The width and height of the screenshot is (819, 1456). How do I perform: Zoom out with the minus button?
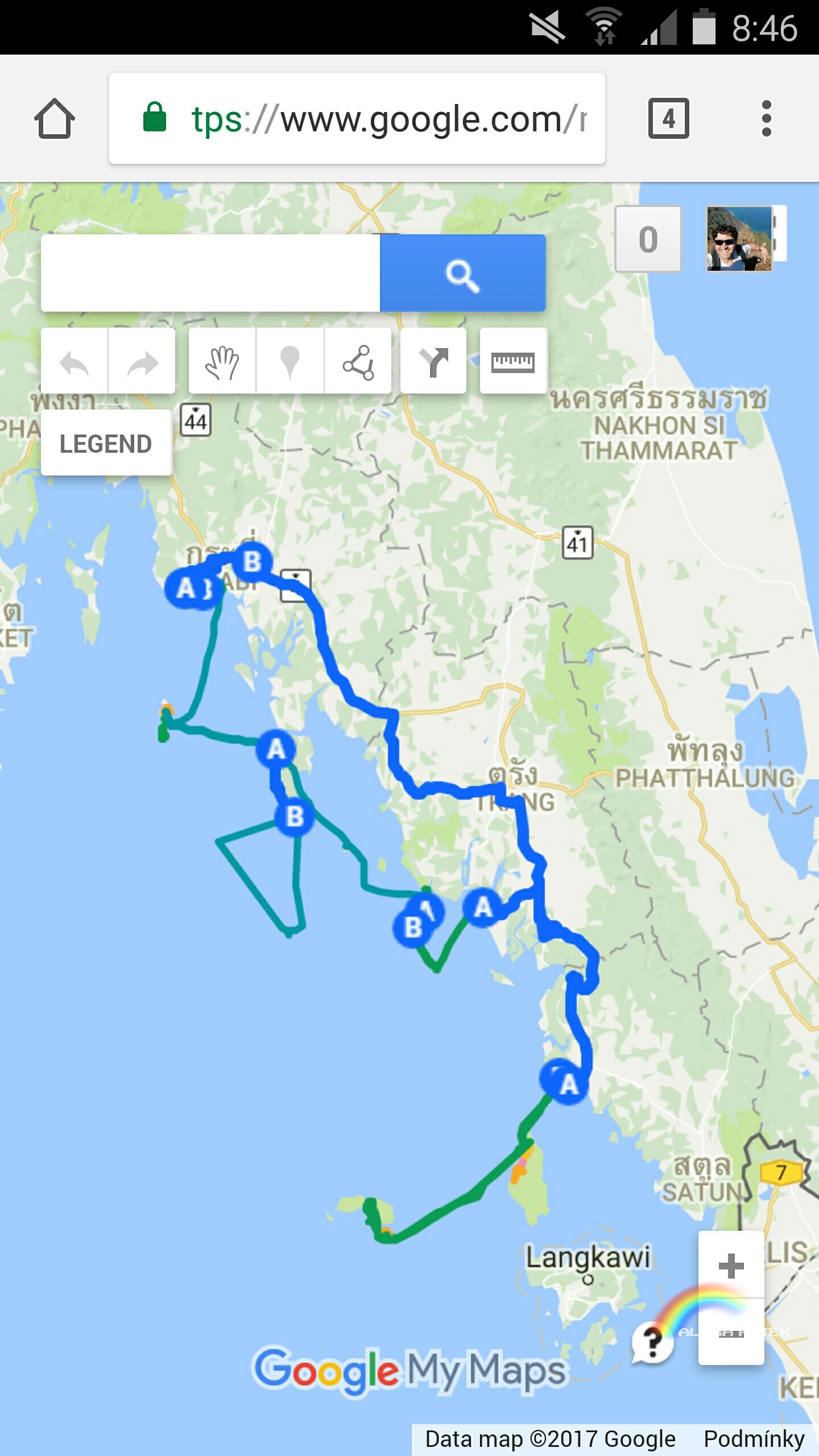click(x=731, y=1331)
